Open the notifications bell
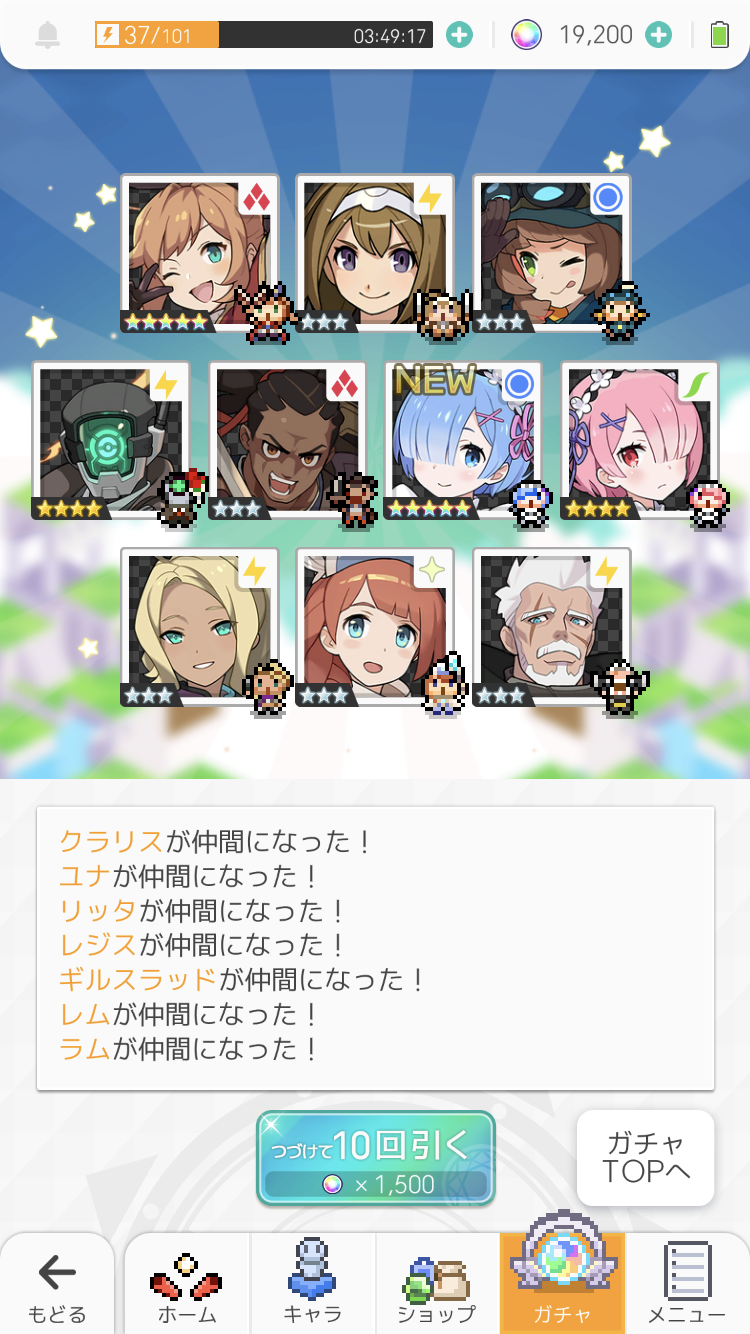Viewport: 750px width, 1334px height. pos(47,35)
